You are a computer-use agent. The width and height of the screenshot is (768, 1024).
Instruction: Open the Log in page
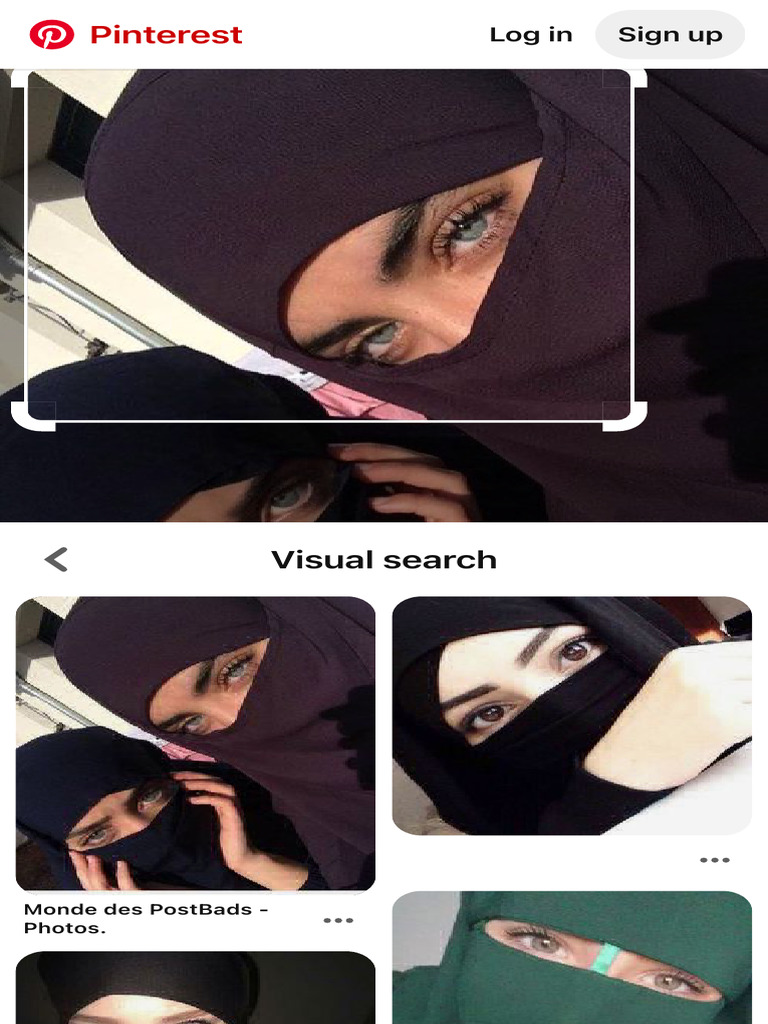click(x=531, y=35)
